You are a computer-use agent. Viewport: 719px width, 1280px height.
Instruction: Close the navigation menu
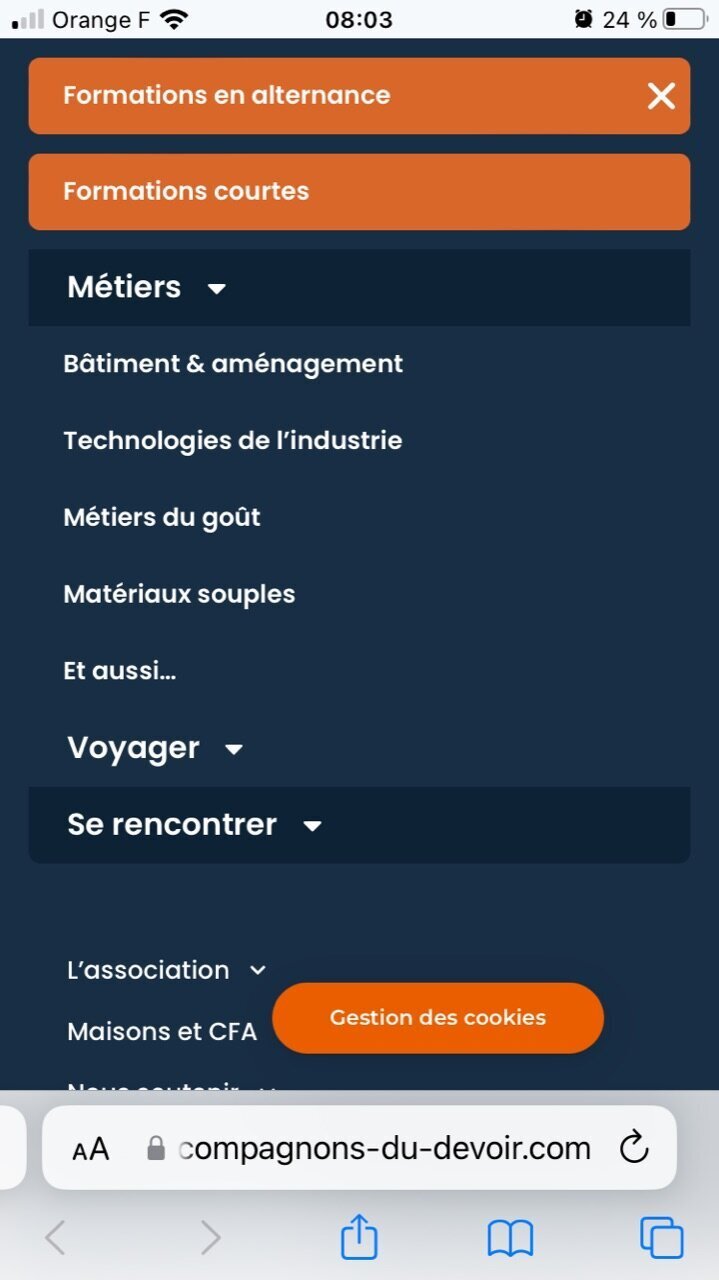click(x=661, y=96)
